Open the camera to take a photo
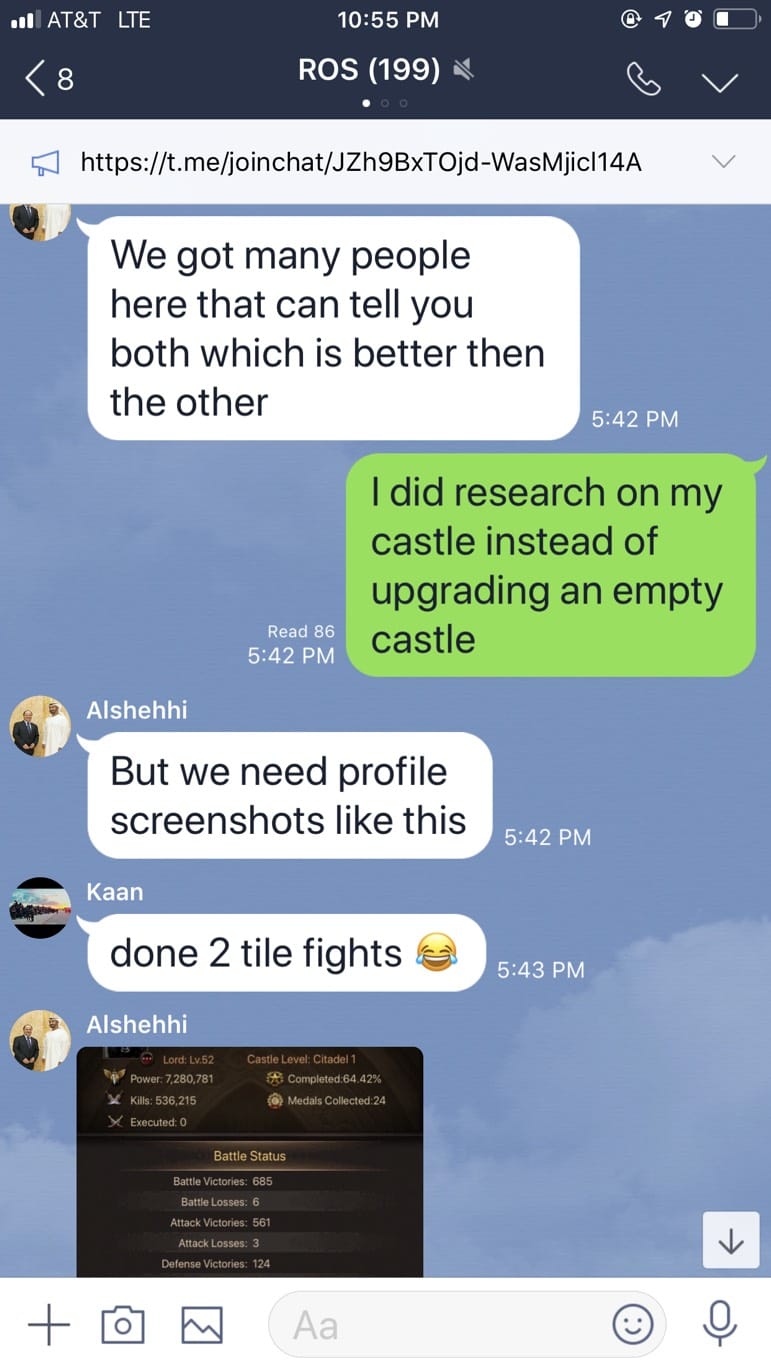The image size is (771, 1371). tap(123, 1325)
